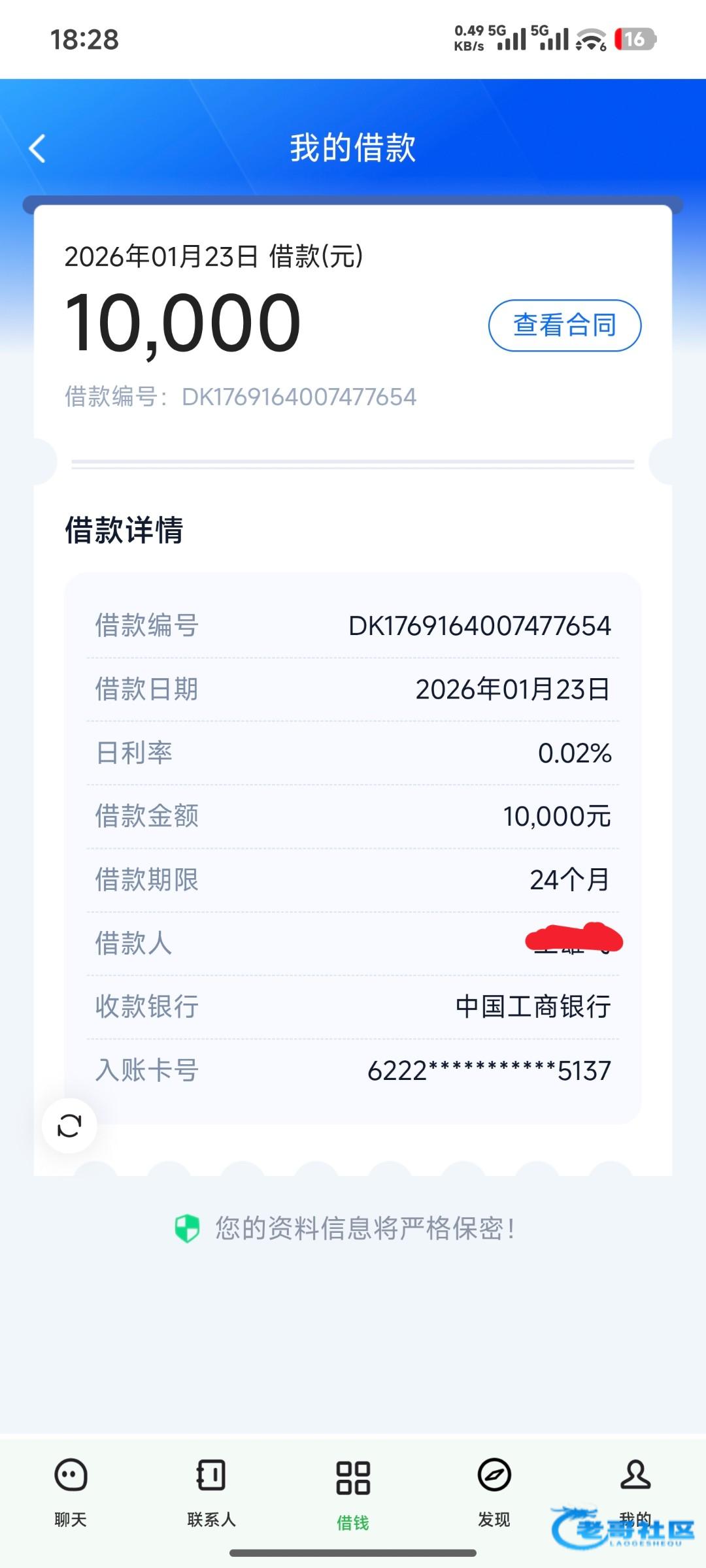Switch to the 发现 tab

coord(494,1493)
